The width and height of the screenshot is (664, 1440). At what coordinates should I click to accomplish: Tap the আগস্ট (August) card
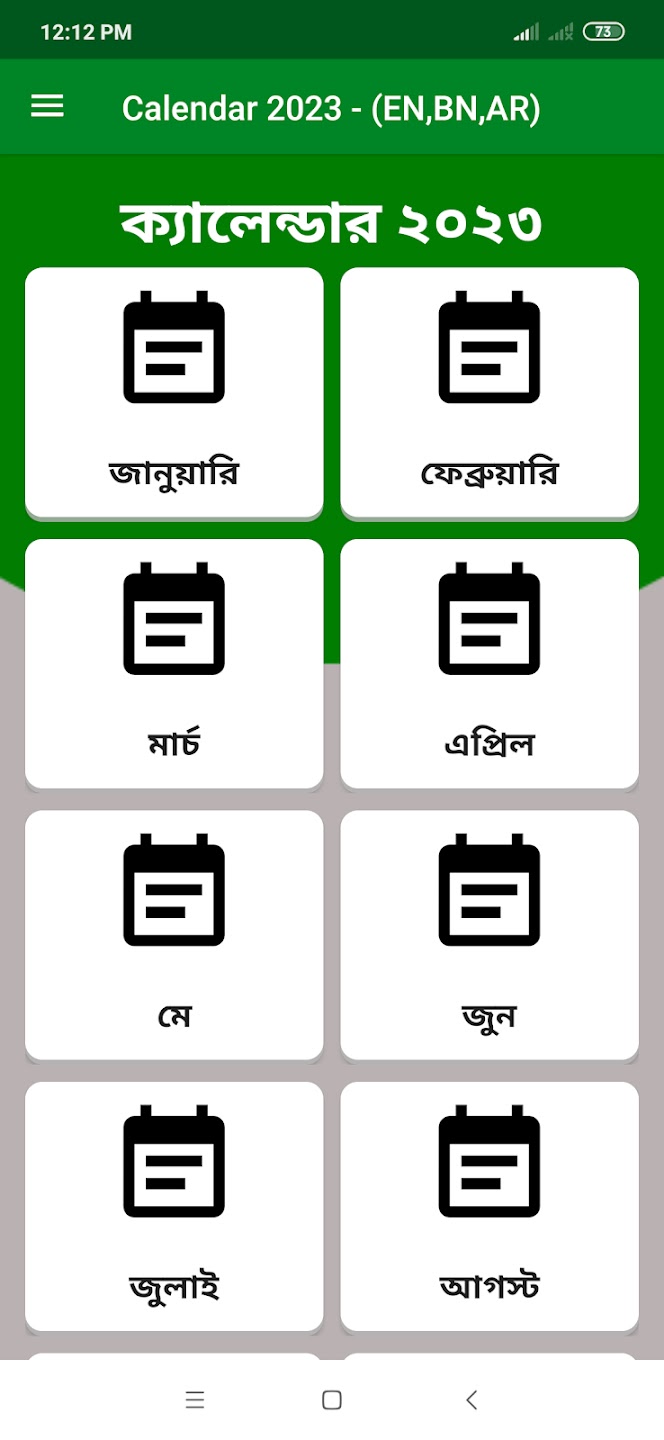click(489, 1207)
